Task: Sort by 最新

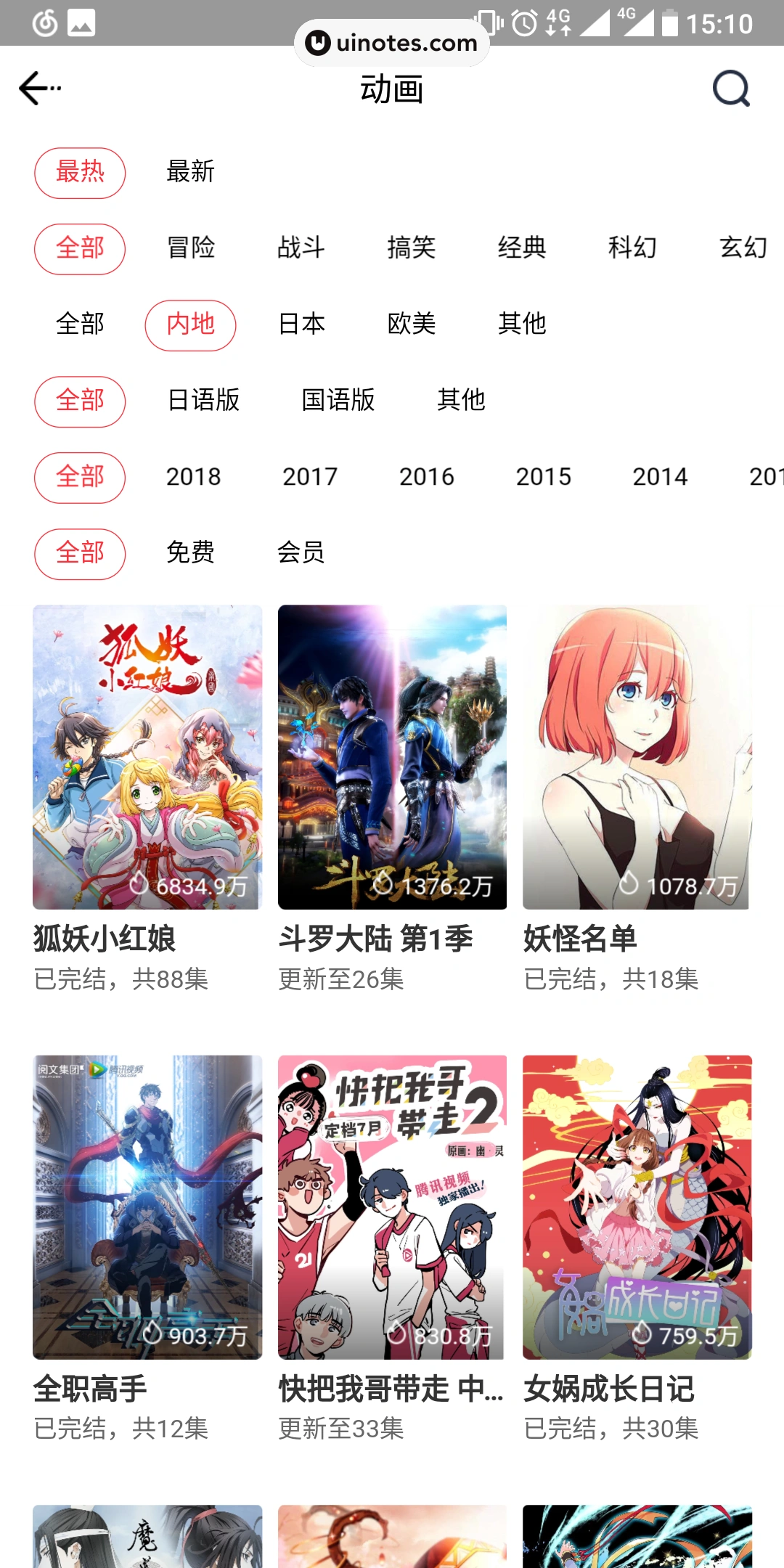Action: [191, 172]
